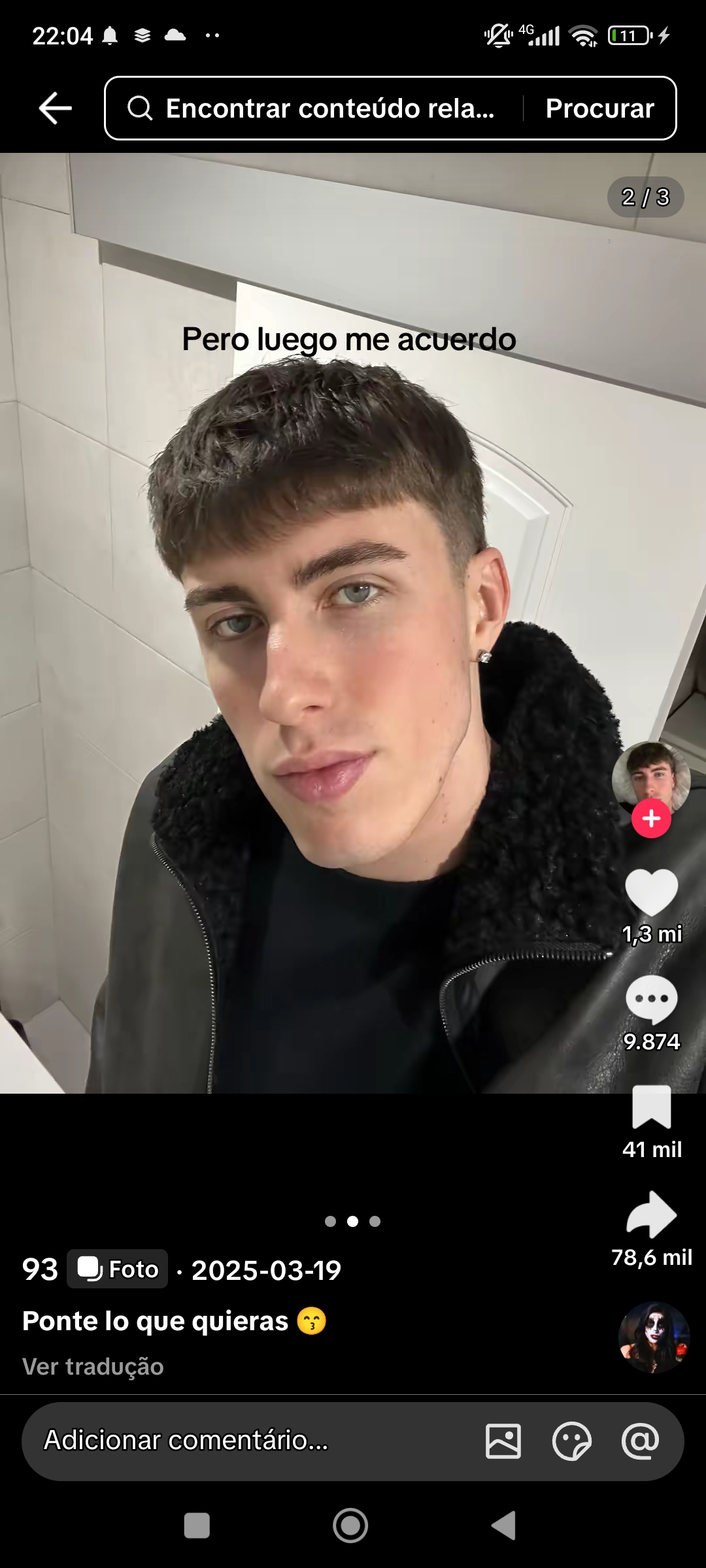Open the sticker picker for comments

pyautogui.click(x=572, y=1441)
